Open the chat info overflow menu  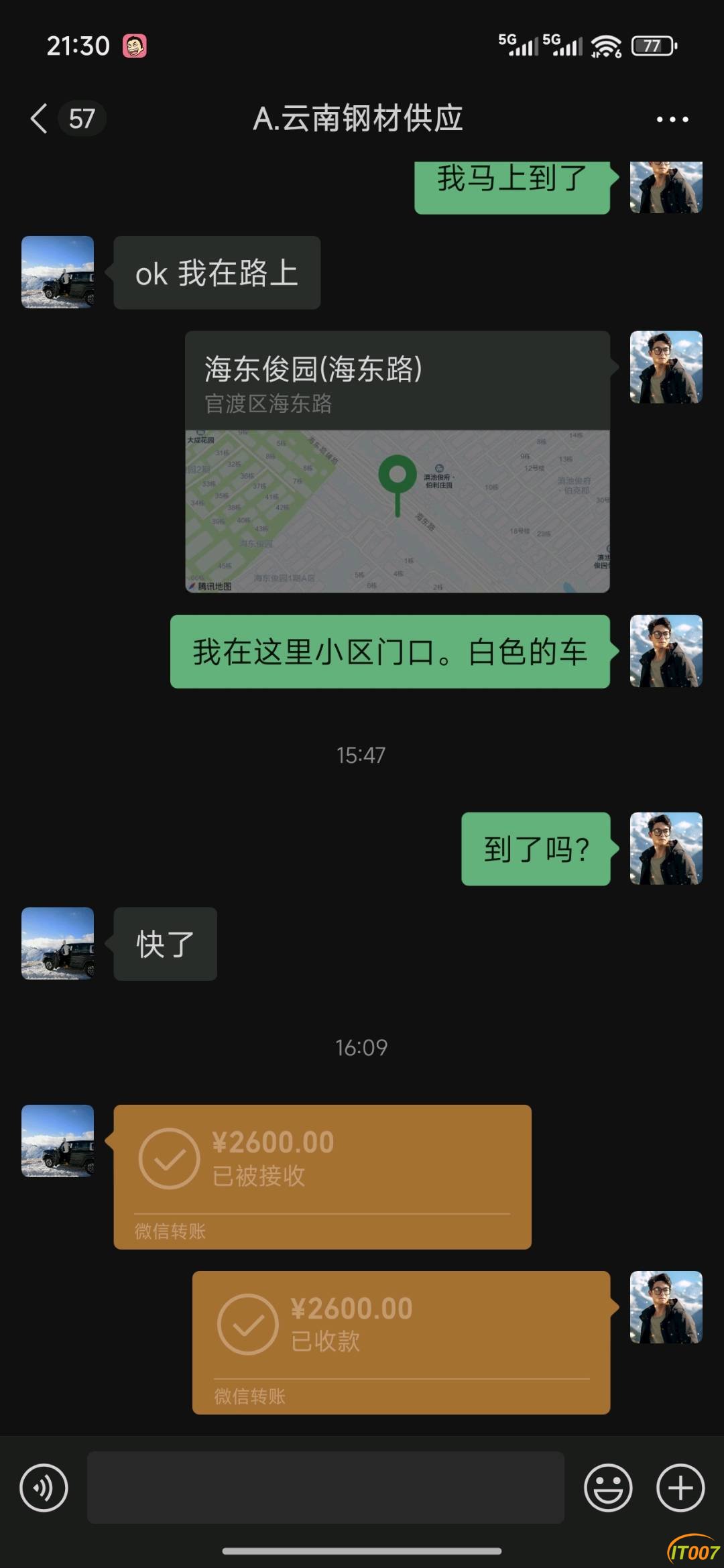tap(672, 119)
